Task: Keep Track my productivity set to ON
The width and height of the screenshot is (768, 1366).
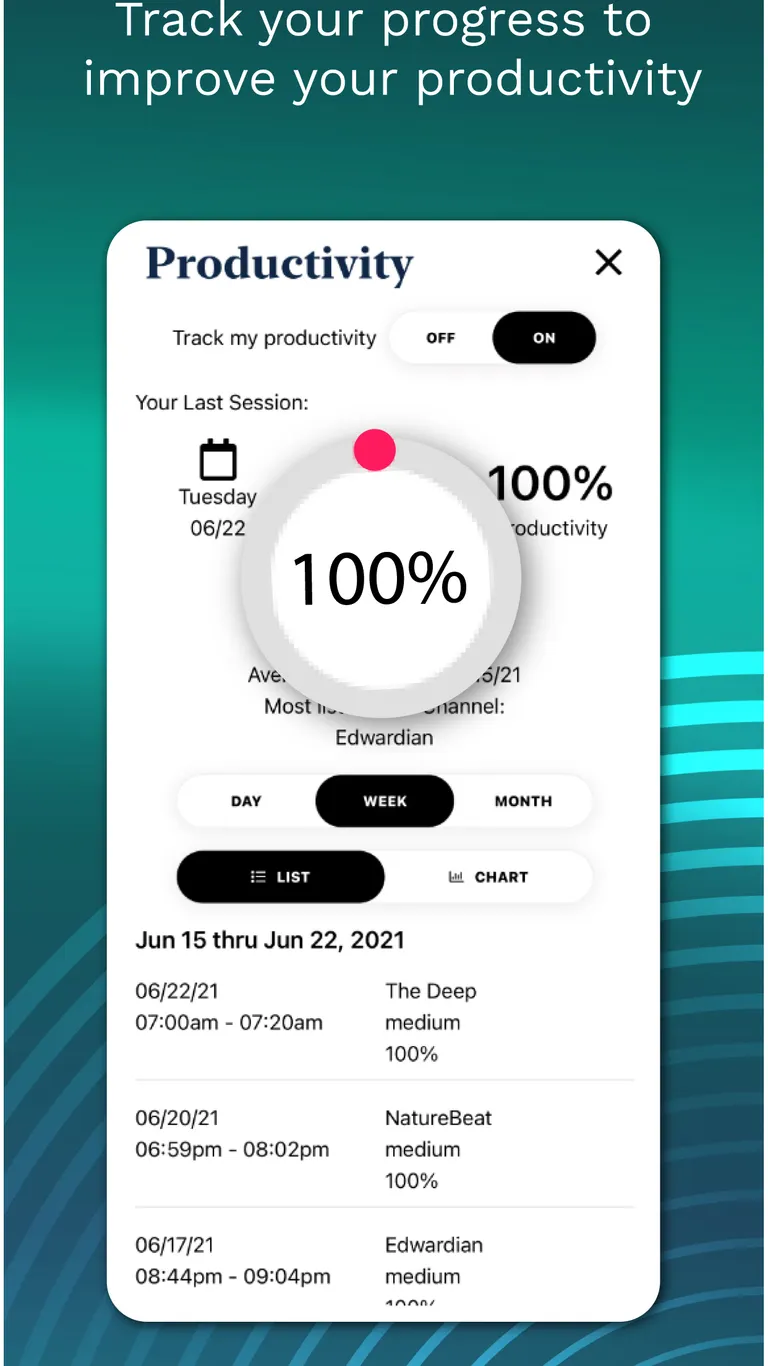Action: pyautogui.click(x=543, y=338)
